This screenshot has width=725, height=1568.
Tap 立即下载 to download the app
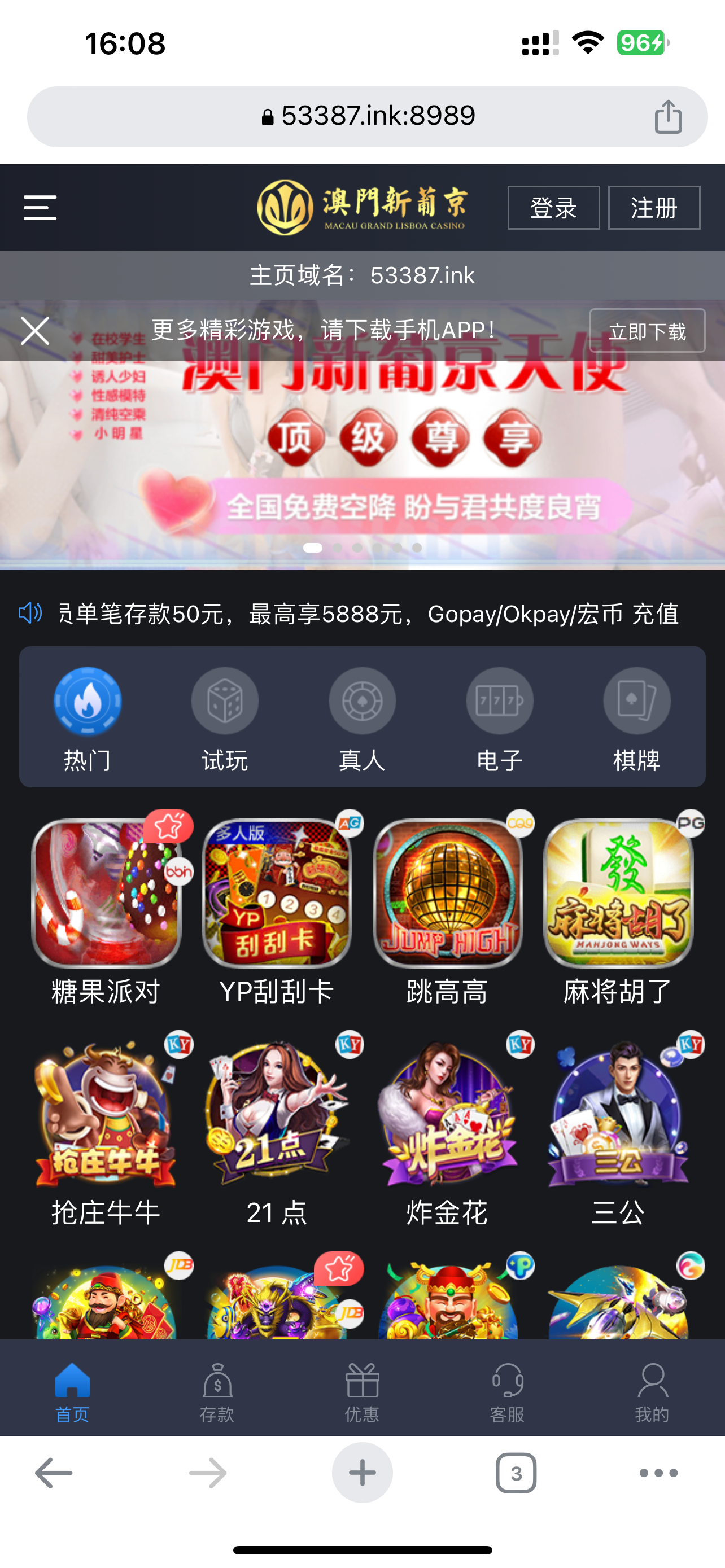click(647, 331)
